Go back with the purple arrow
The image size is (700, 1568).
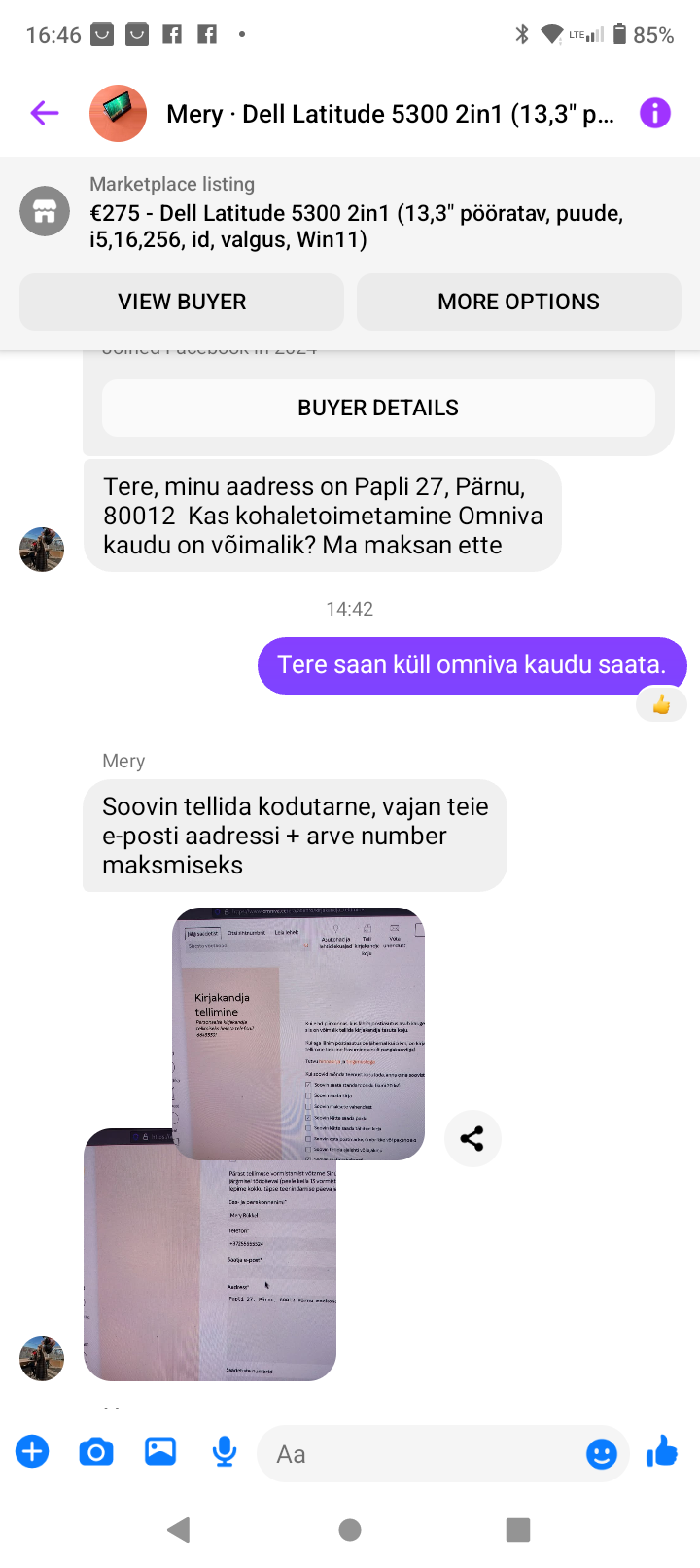tap(45, 114)
